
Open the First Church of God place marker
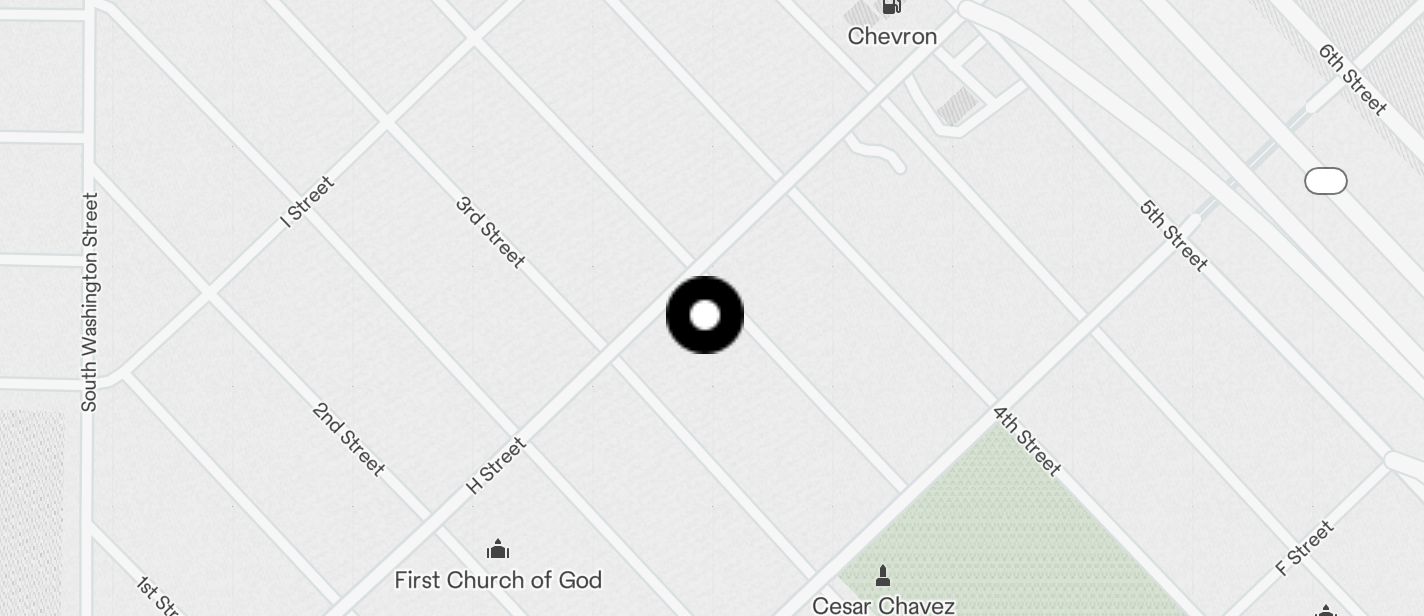point(498,549)
